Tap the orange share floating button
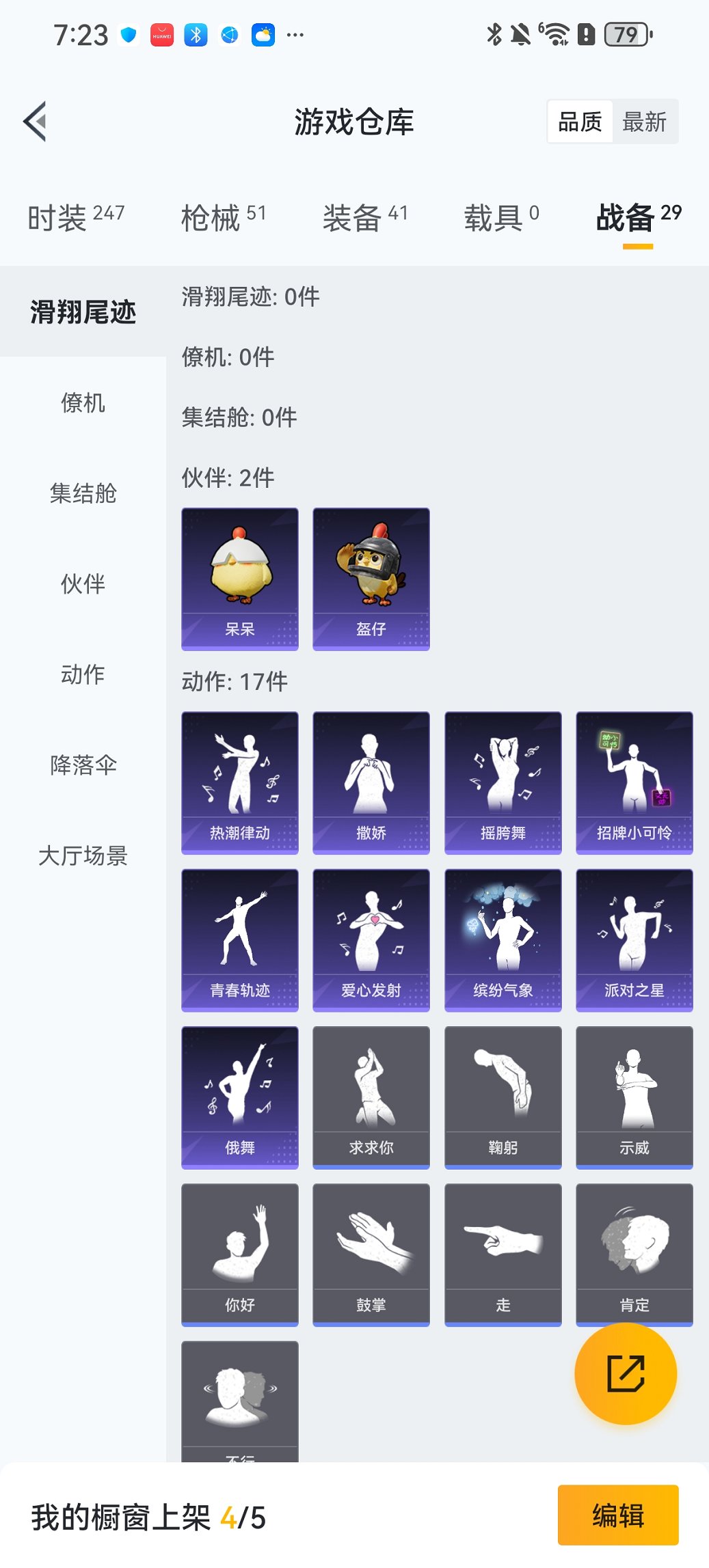709x1568 pixels. coord(626,1373)
